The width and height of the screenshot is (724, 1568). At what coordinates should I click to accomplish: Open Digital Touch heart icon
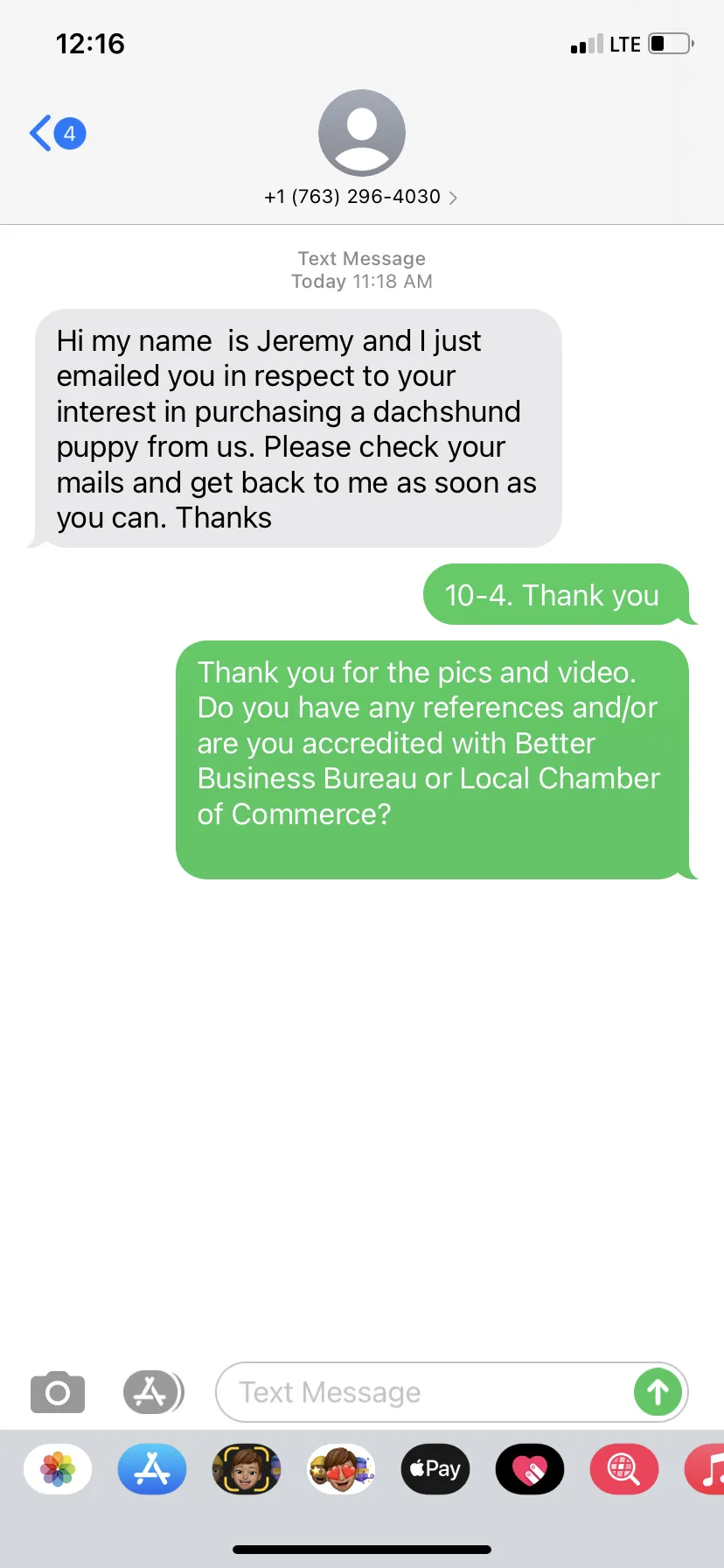coord(530,1469)
